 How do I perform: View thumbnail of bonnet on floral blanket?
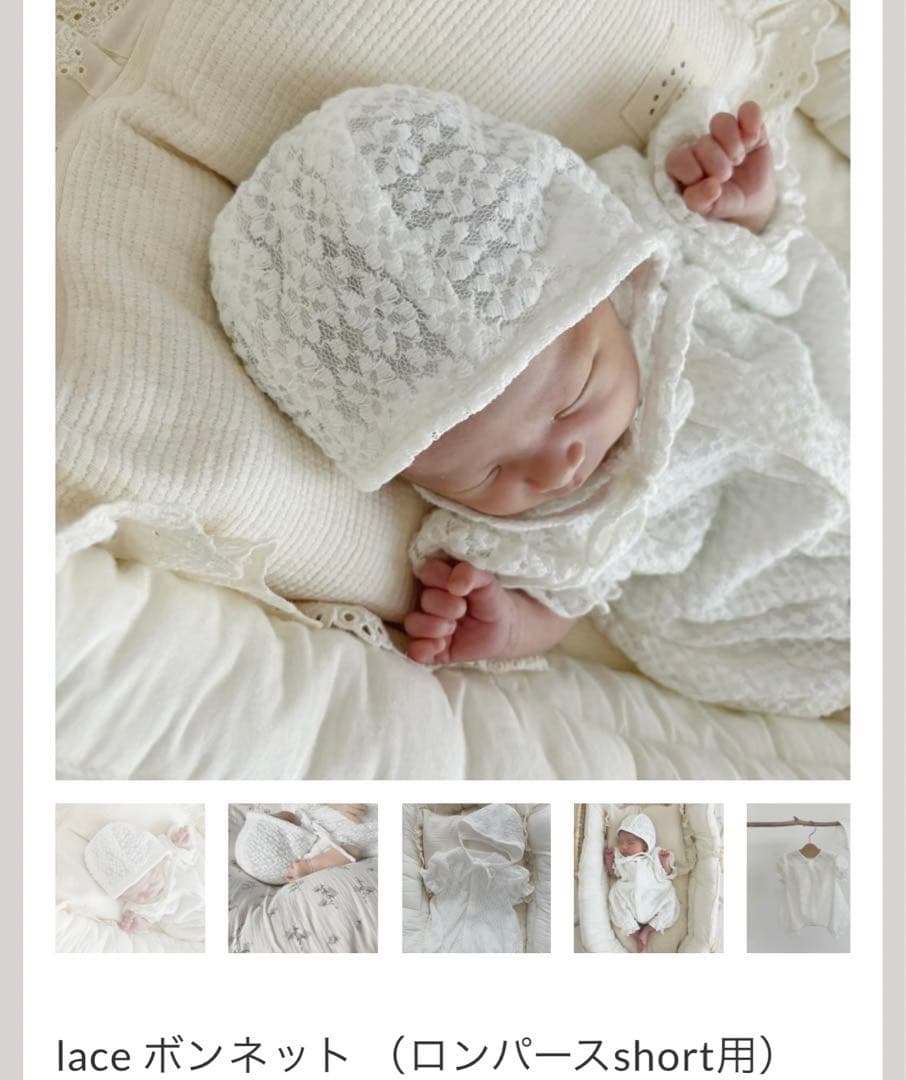click(x=303, y=878)
